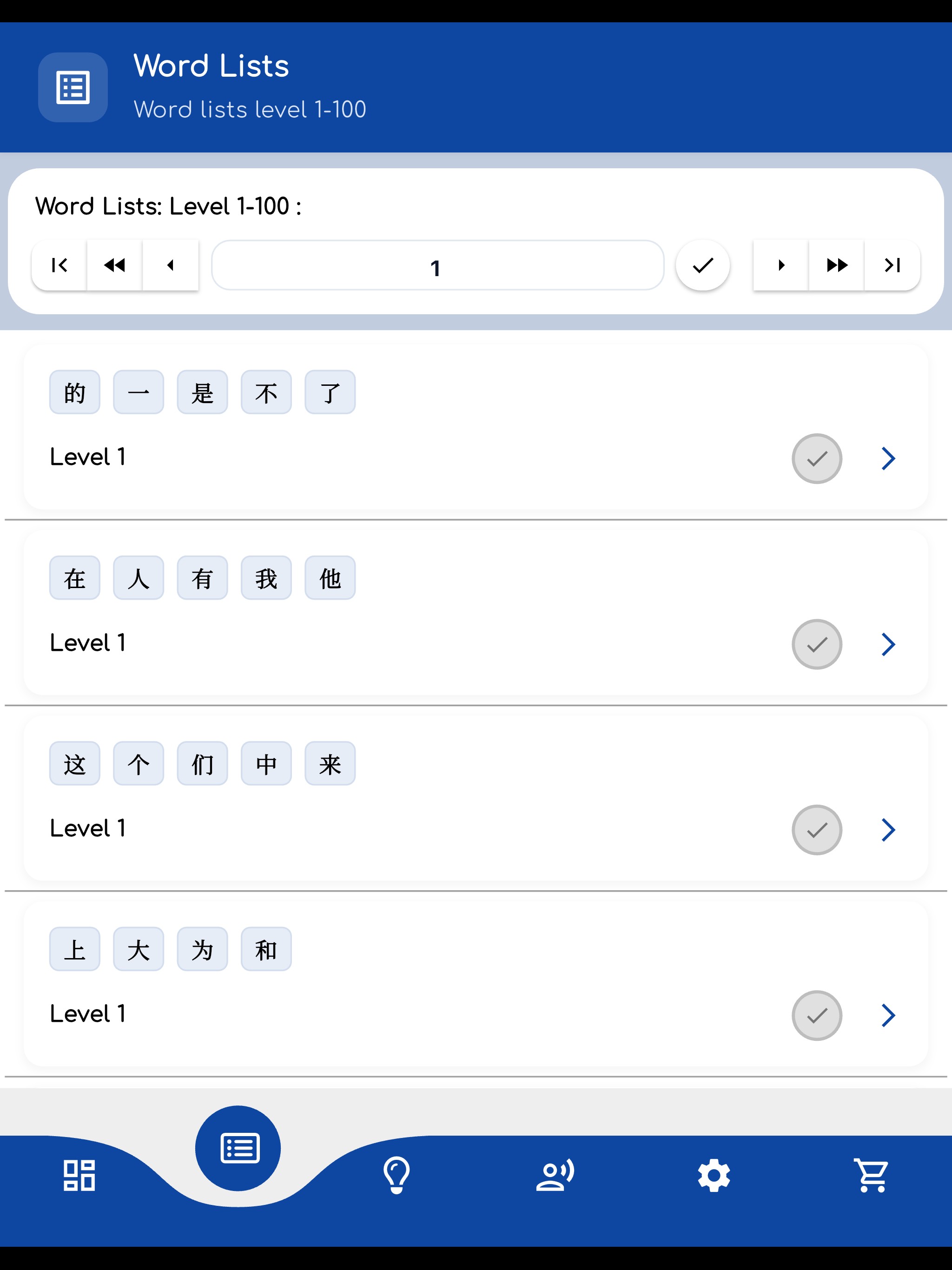This screenshot has height=1270, width=952.
Task: Jump to the last page
Action: tap(891, 265)
